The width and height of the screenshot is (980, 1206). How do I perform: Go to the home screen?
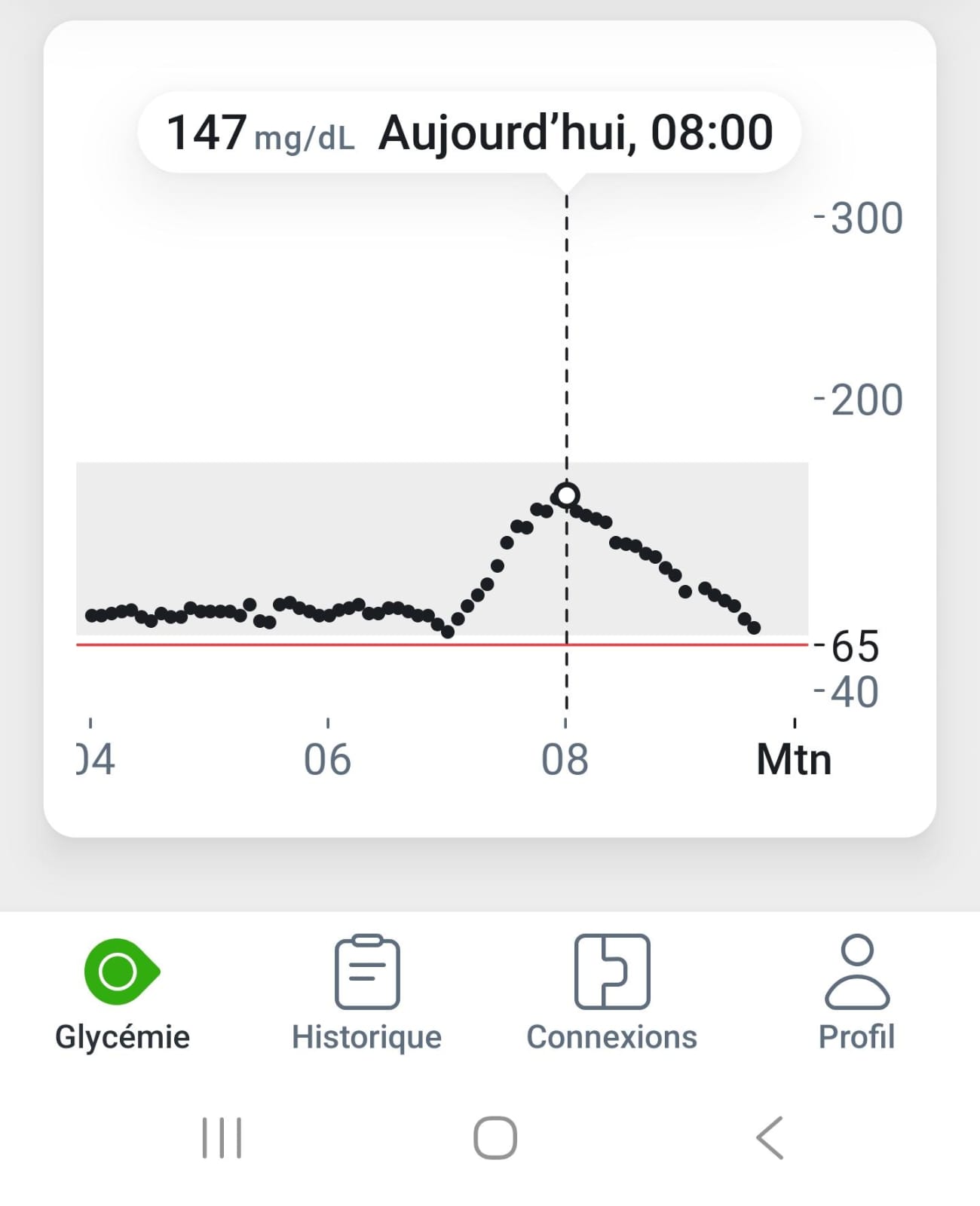495,1137
